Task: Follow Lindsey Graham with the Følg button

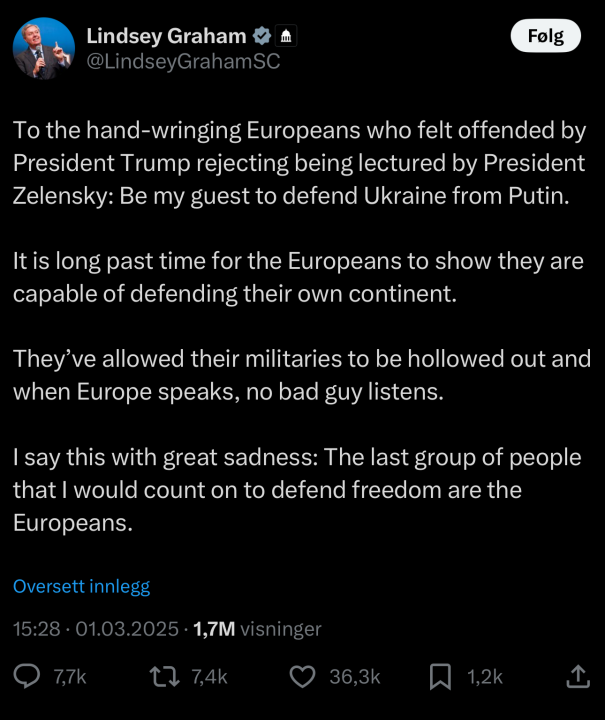Action: 546,37
